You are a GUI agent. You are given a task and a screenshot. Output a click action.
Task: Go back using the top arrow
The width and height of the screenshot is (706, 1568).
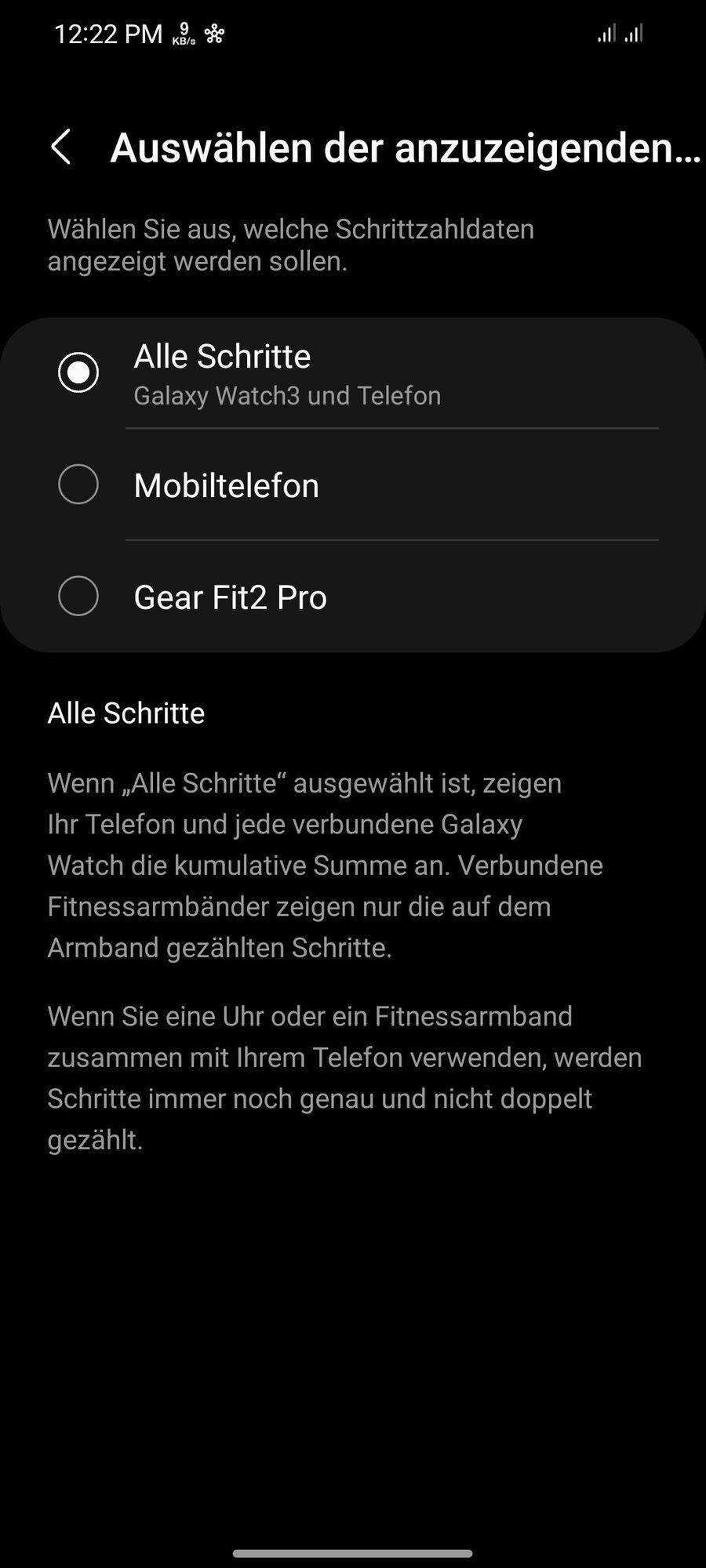[61, 147]
